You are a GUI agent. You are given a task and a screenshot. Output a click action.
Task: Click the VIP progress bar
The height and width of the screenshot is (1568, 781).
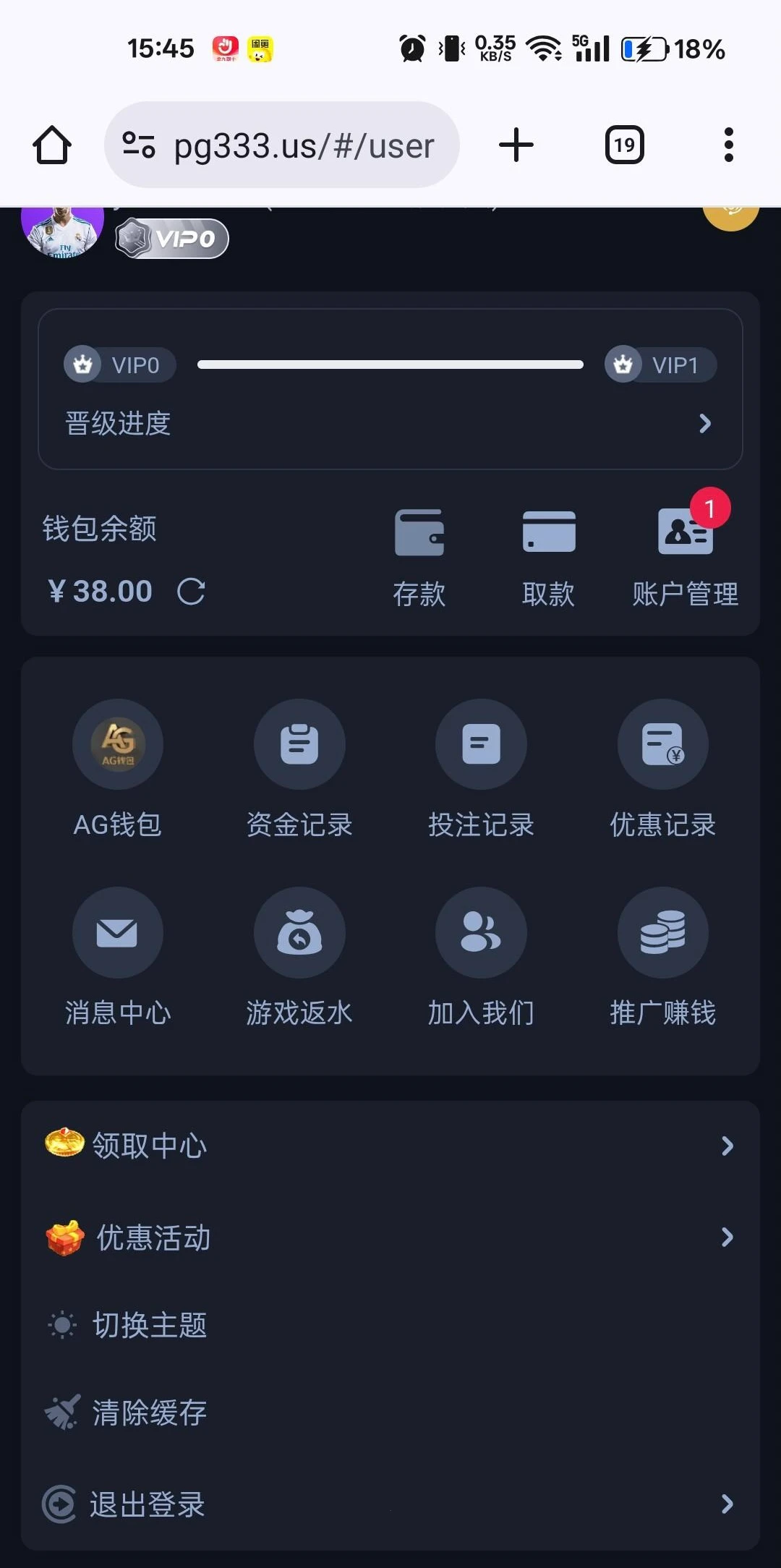[x=389, y=365]
